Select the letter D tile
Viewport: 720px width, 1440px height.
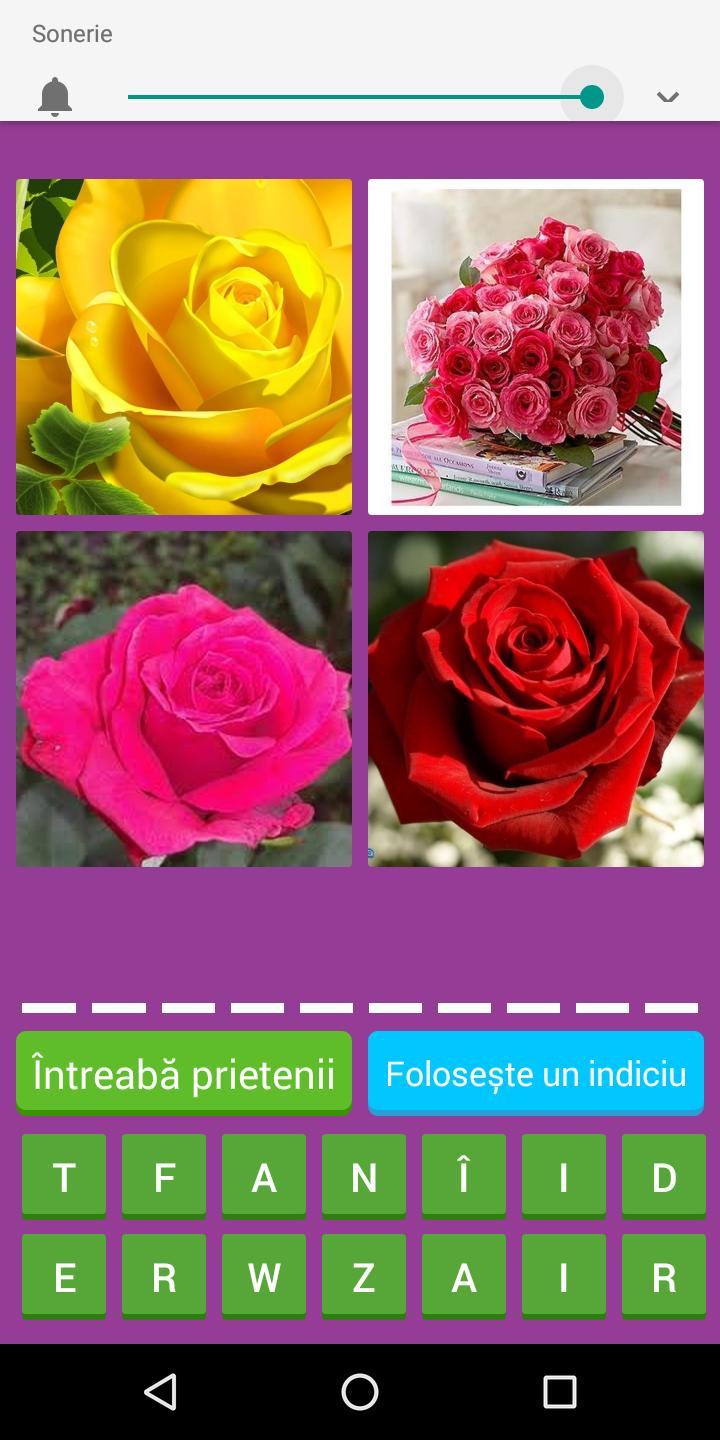[x=663, y=1176]
